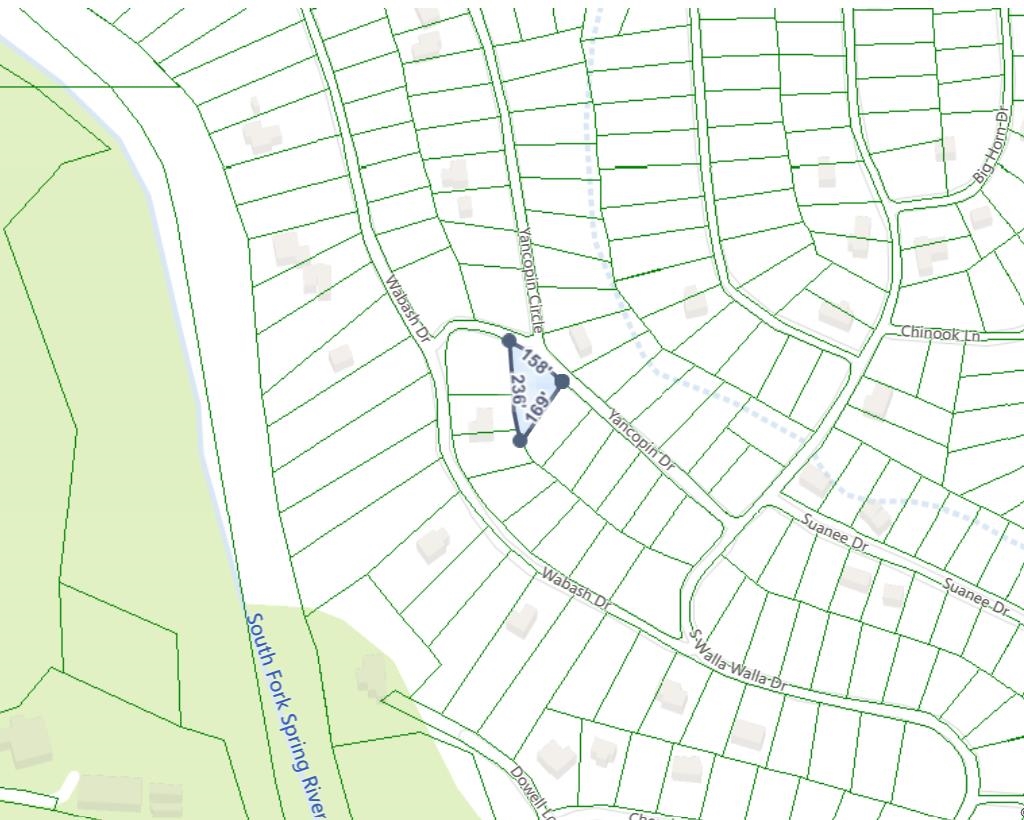Tap the vertex joining the 158' and 169' edges
This screenshot has height=820, width=1024.
[562, 381]
